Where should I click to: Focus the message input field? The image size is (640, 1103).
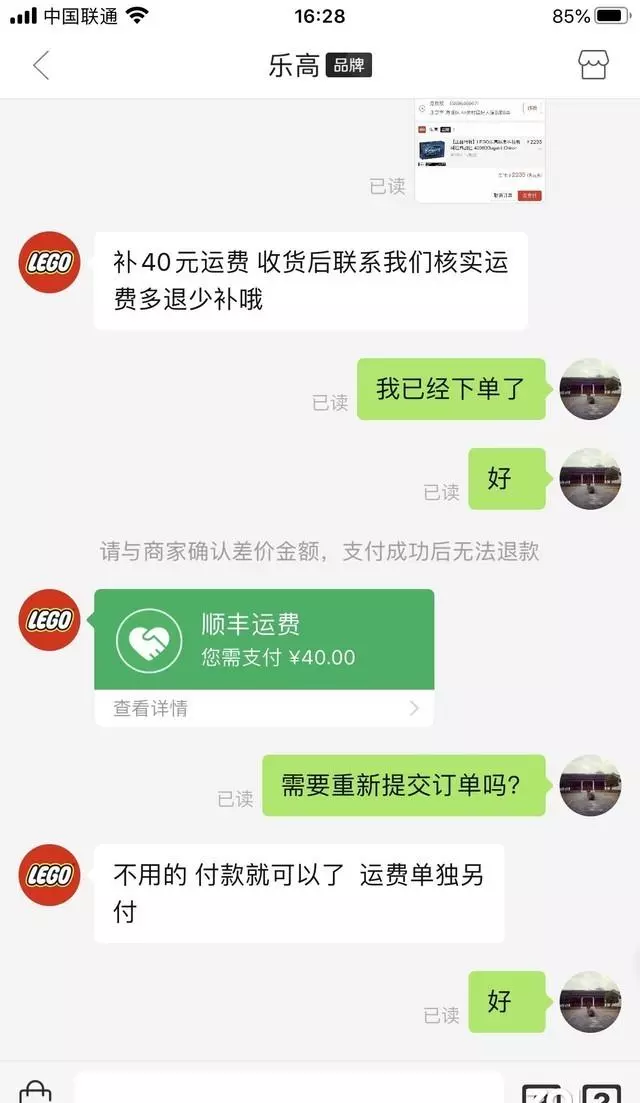[x=288, y=1090]
